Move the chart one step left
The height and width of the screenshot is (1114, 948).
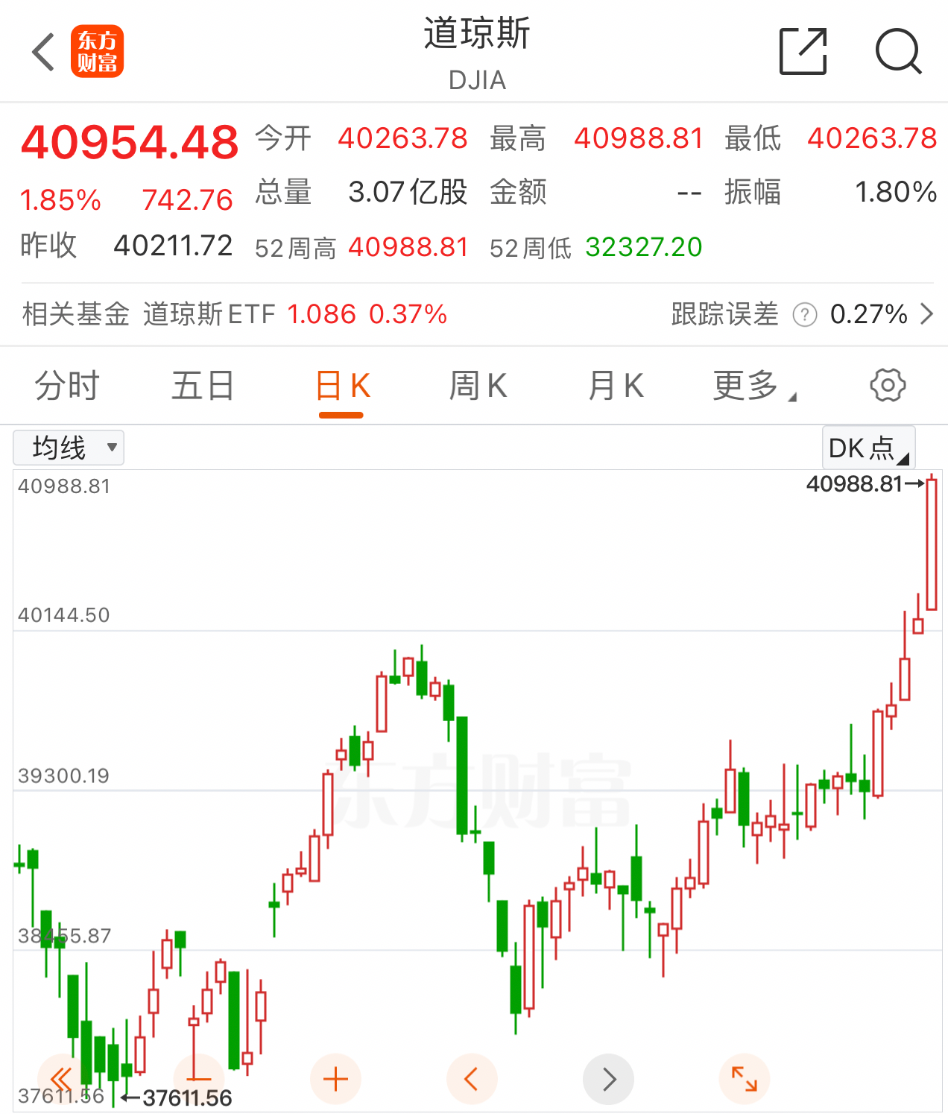(472, 1080)
